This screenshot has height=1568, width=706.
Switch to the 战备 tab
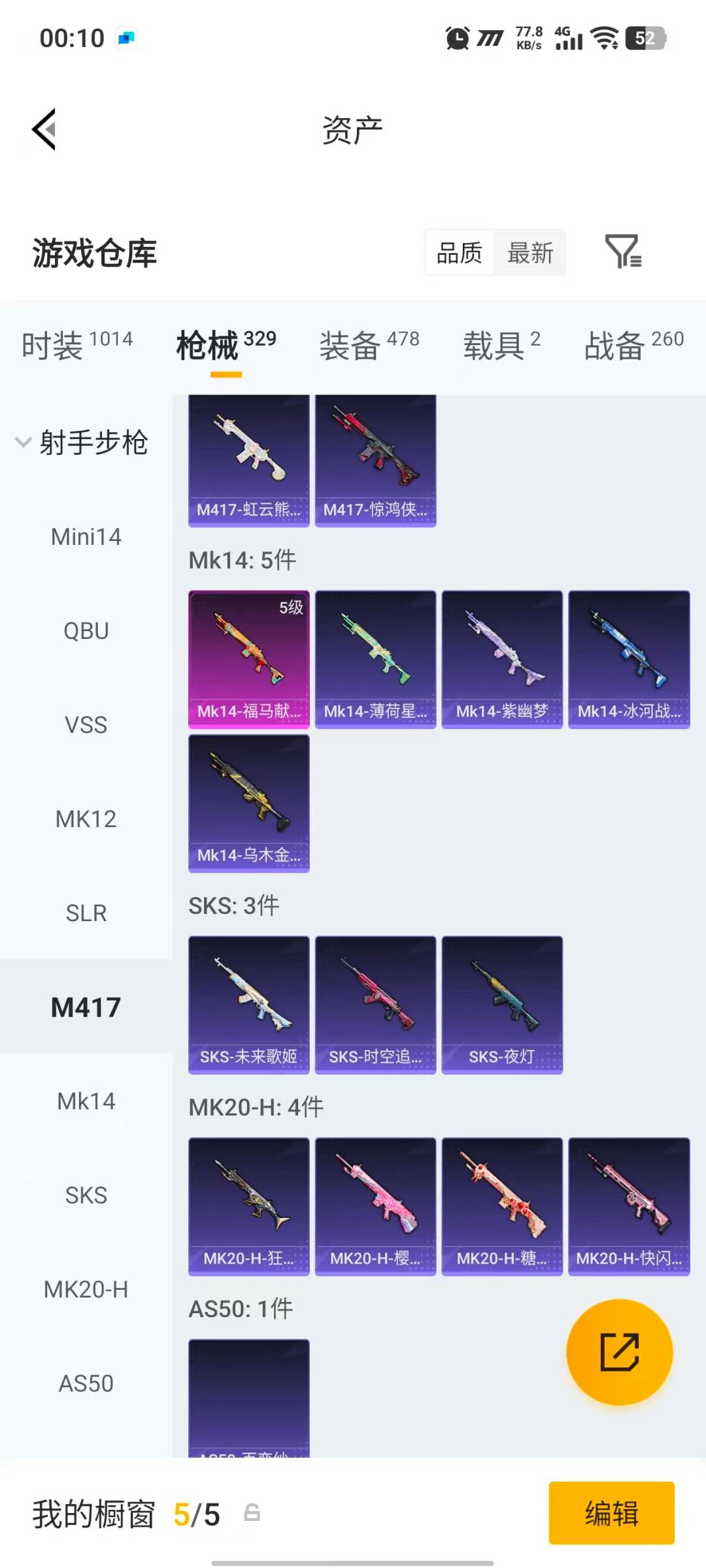point(633,344)
